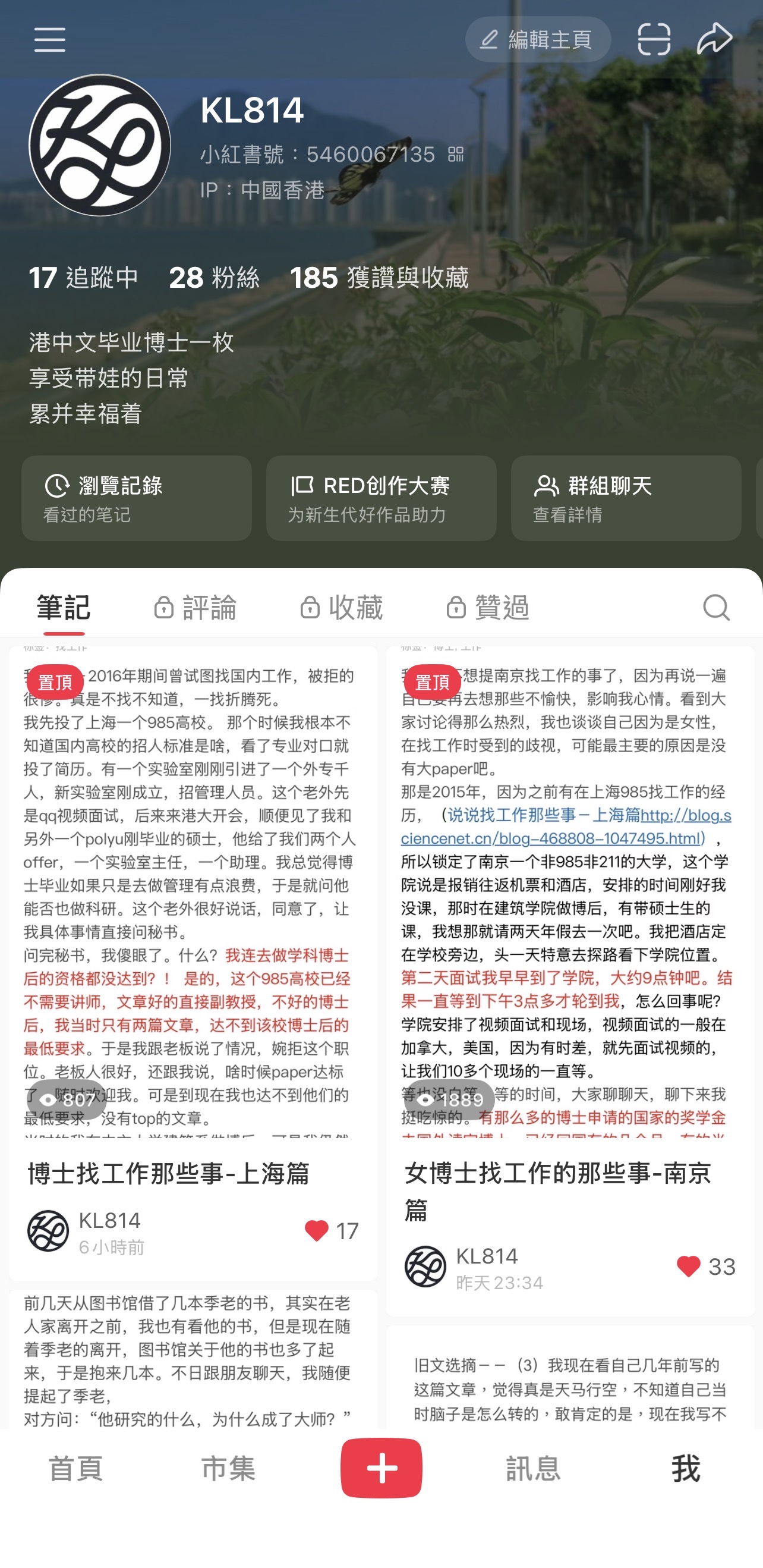This screenshot has height=1568, width=763.
Task: Tap the KL814 profile avatar
Action: pos(100,146)
